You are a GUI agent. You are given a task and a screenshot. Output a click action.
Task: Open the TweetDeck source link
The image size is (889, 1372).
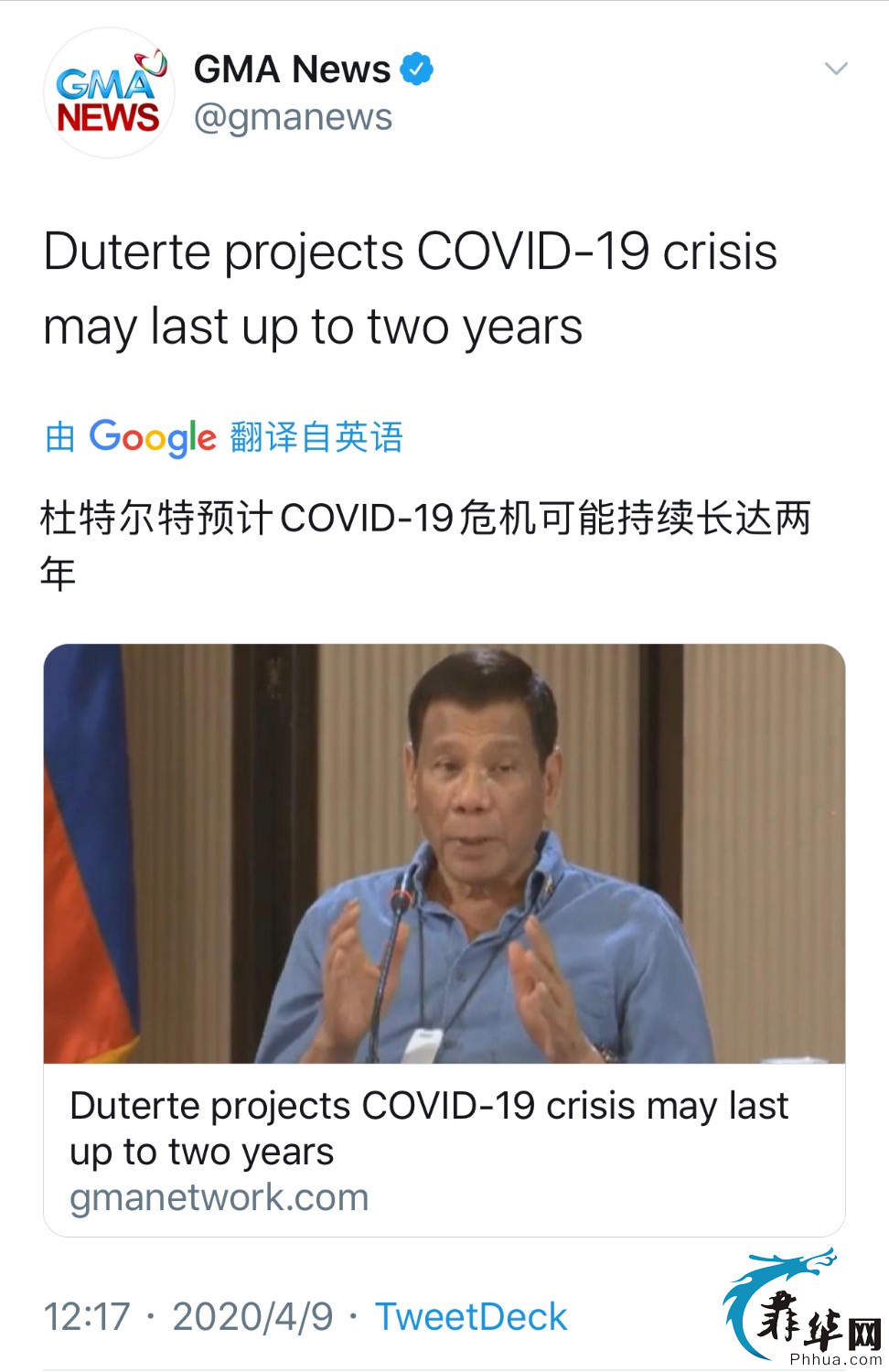pyautogui.click(x=471, y=1316)
